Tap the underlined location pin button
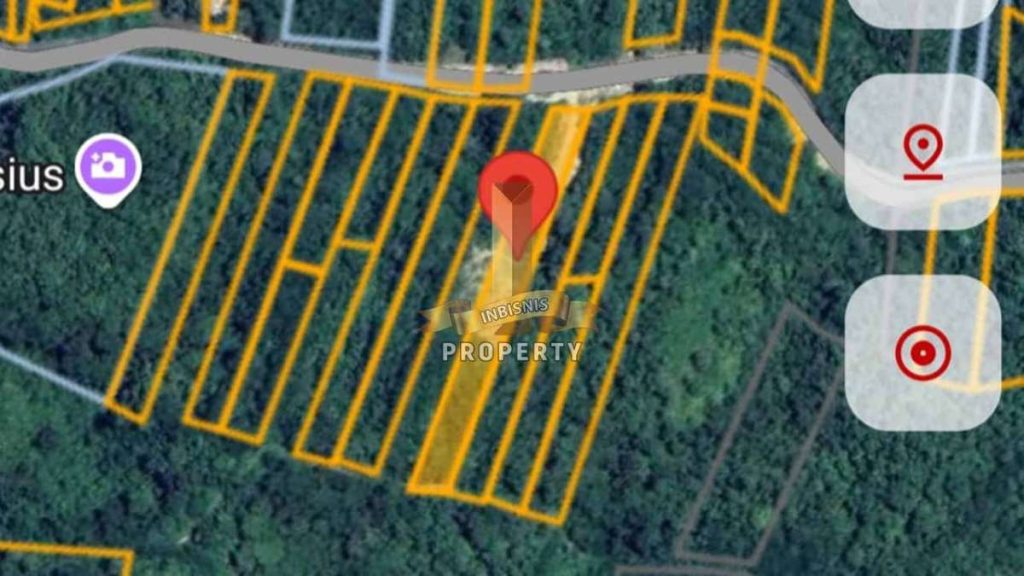The height and width of the screenshot is (576, 1024). coord(922,152)
